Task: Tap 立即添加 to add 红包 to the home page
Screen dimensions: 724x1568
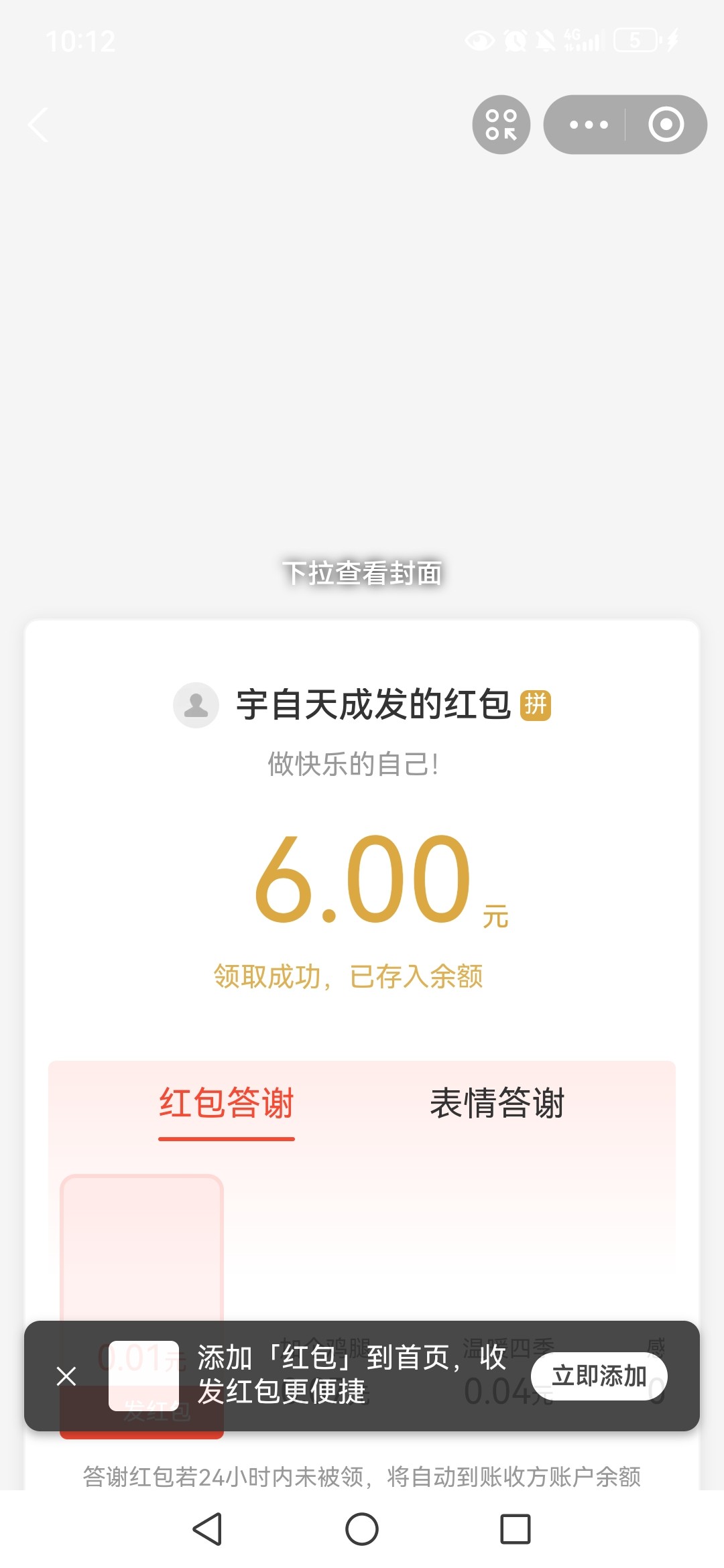Action: point(599,1376)
